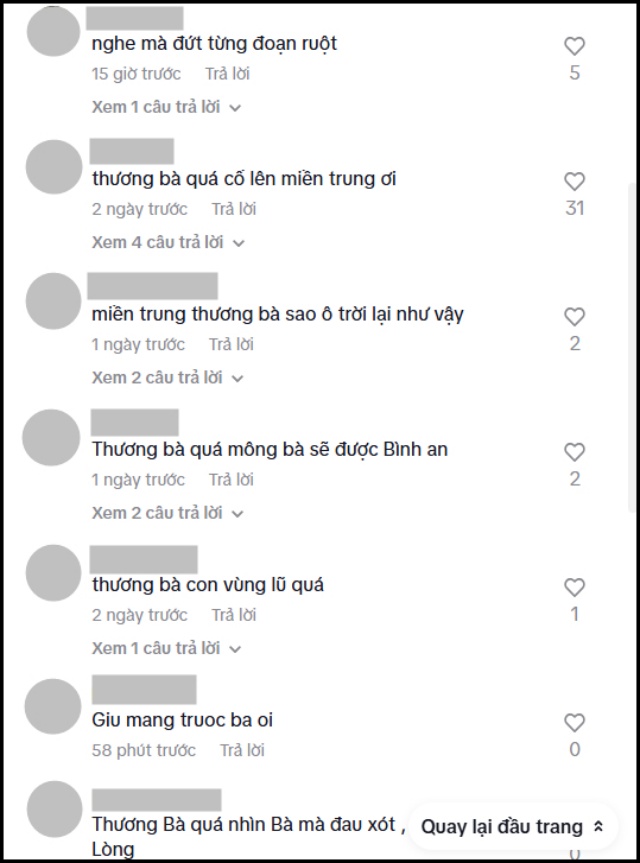Reply to "thương bà con vùng lũ quá"

(233, 615)
